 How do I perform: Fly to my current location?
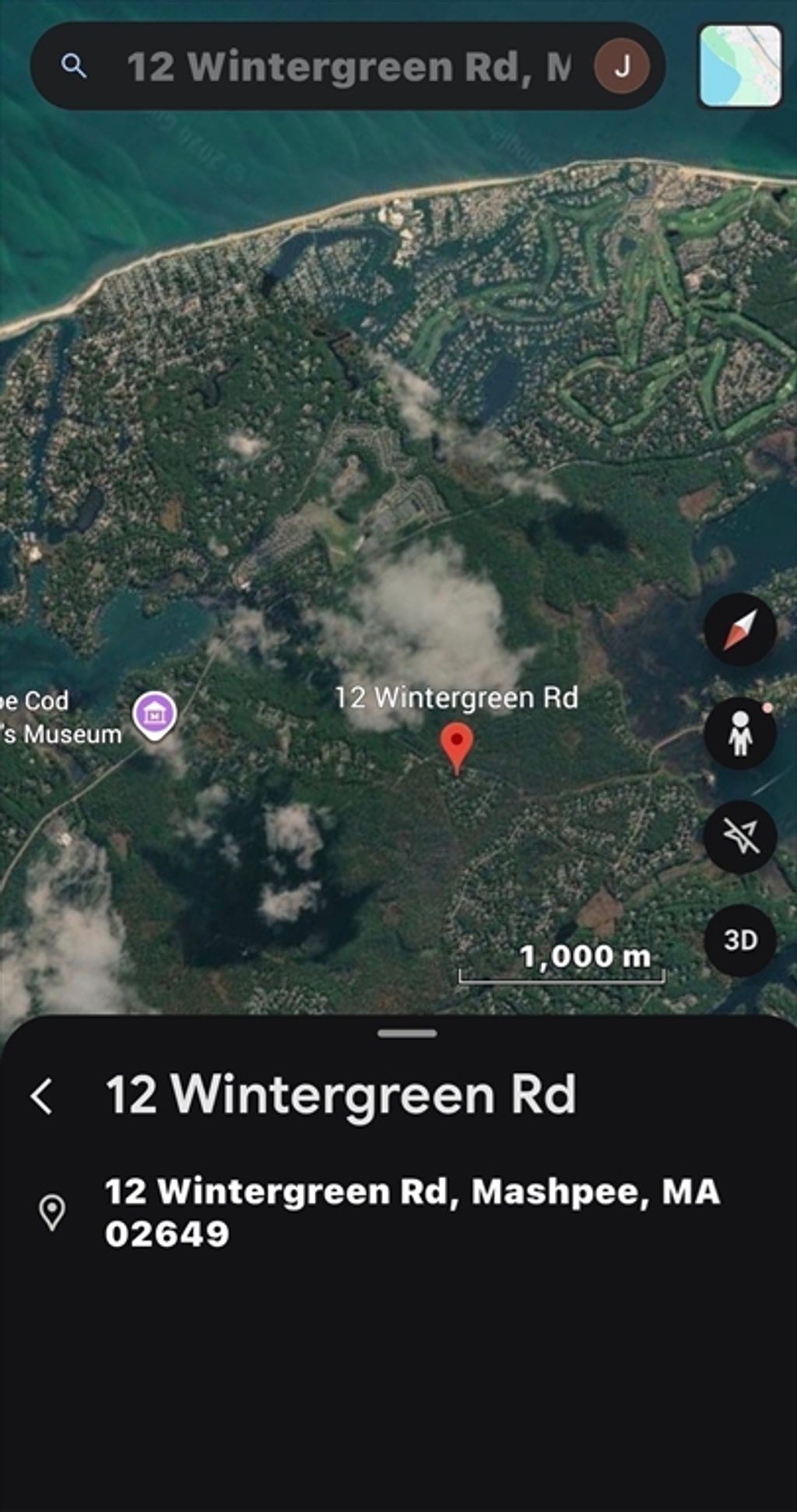click(740, 836)
